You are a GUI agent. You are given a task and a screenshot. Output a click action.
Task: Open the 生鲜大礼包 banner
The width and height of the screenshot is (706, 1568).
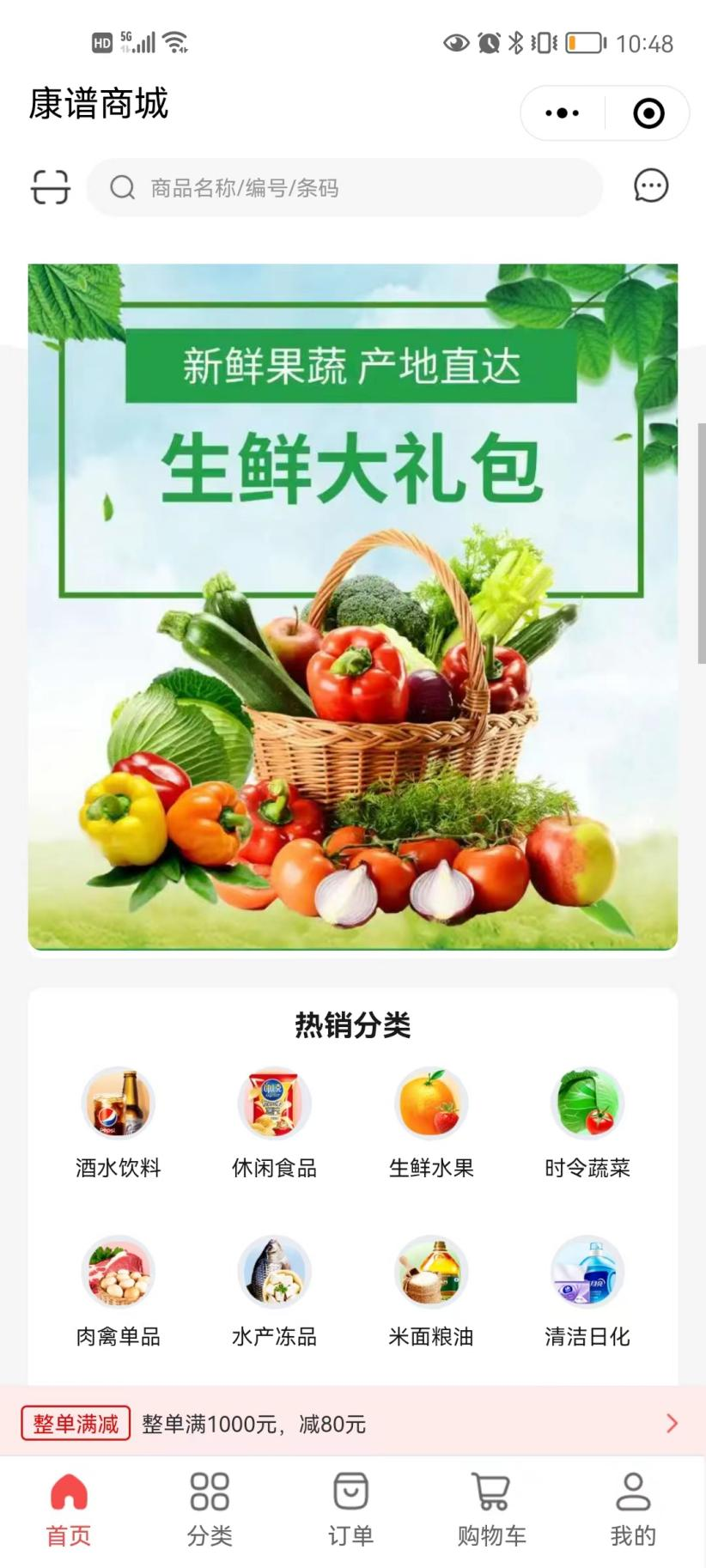coord(352,606)
